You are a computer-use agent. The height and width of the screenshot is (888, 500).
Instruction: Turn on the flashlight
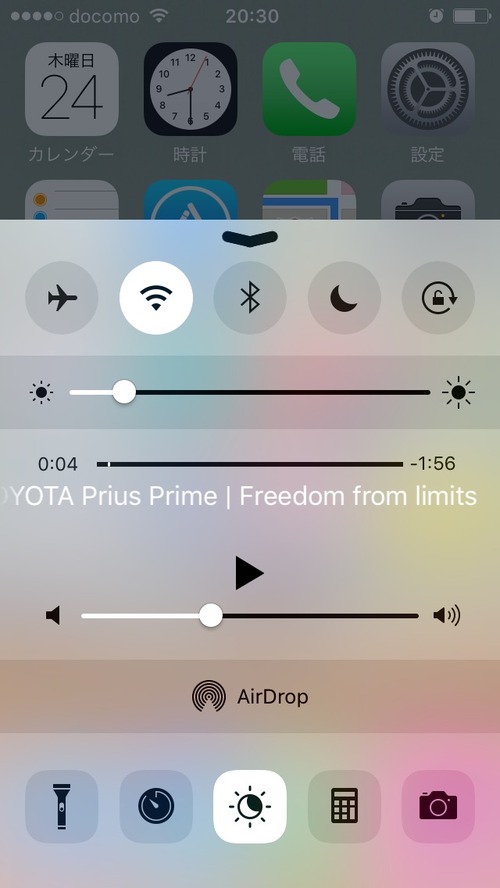[x=62, y=806]
